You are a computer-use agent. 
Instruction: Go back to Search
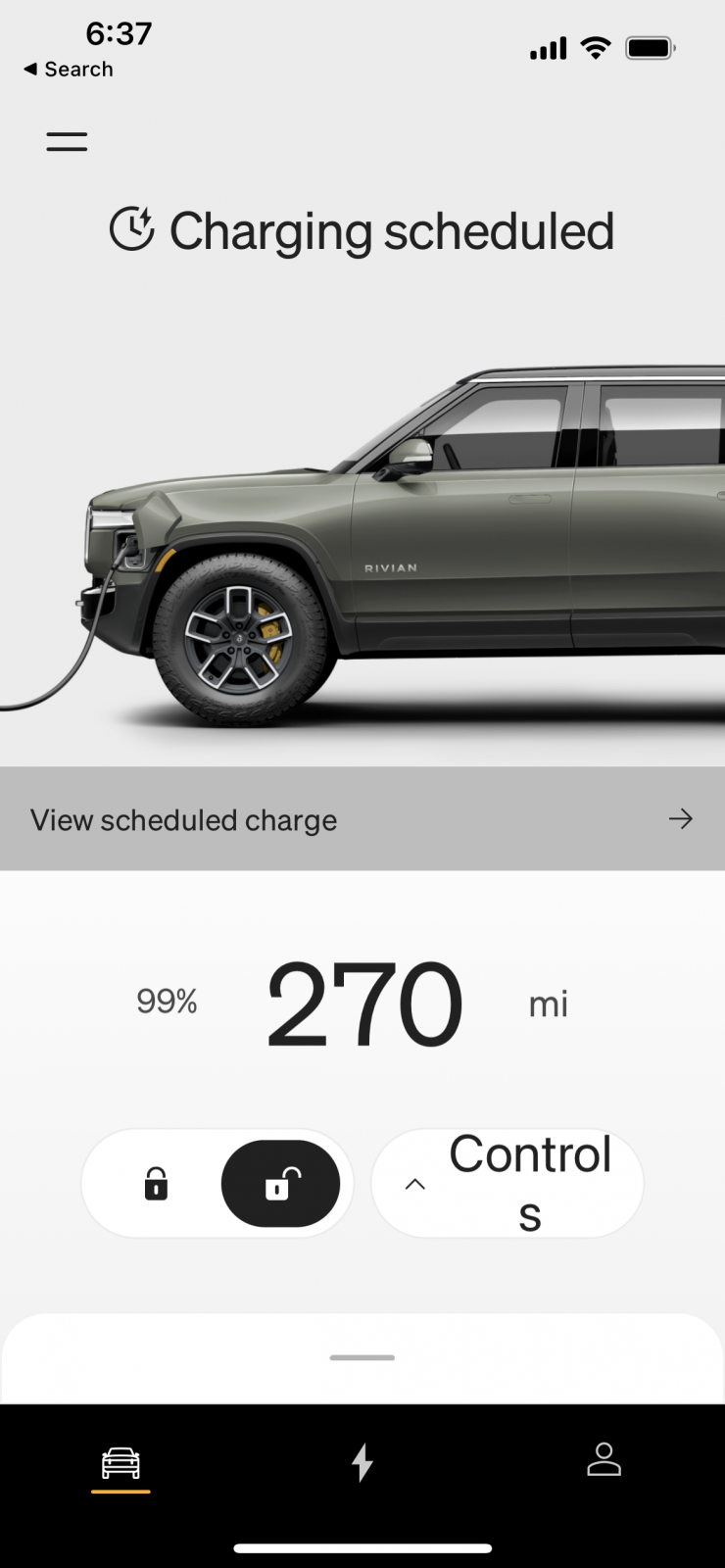69,70
